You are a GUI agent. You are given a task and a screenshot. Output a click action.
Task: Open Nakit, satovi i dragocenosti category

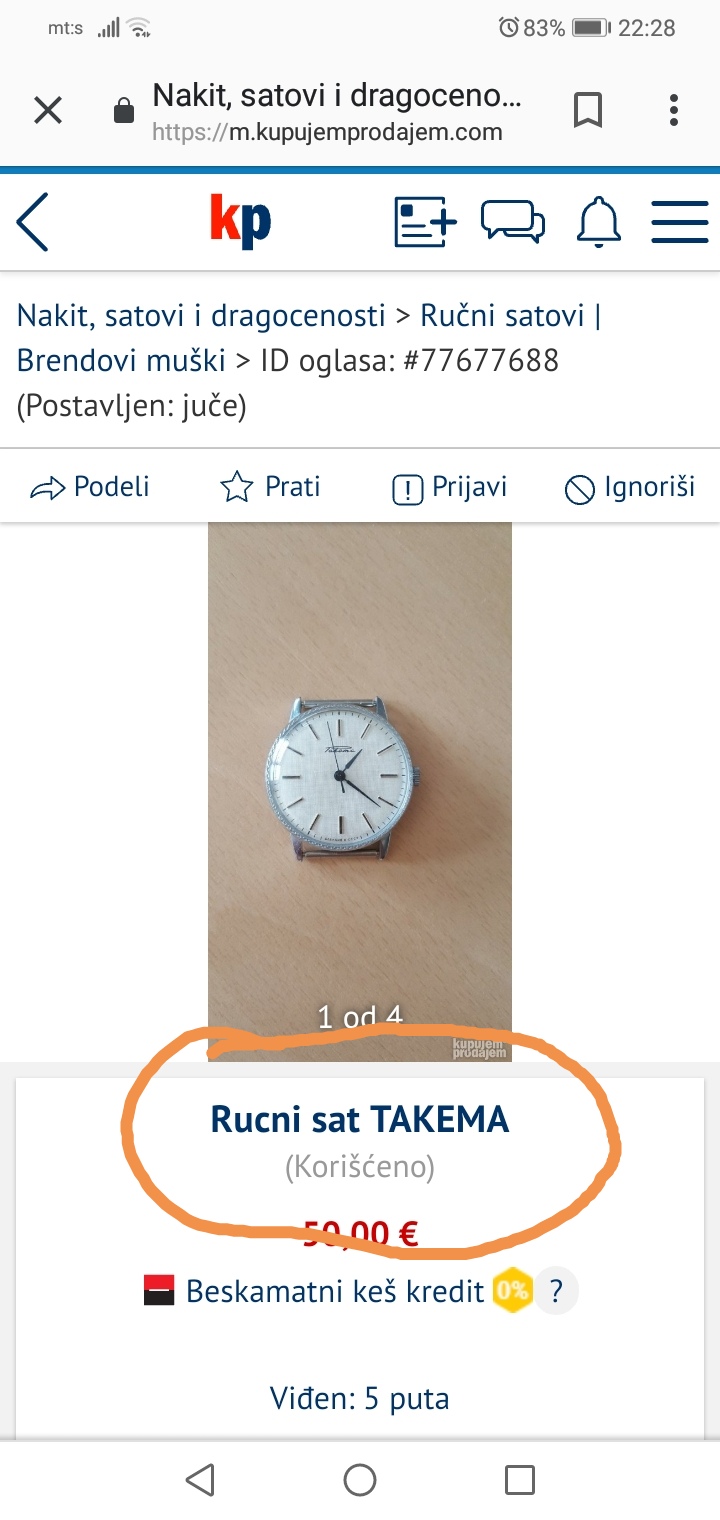tap(201, 316)
